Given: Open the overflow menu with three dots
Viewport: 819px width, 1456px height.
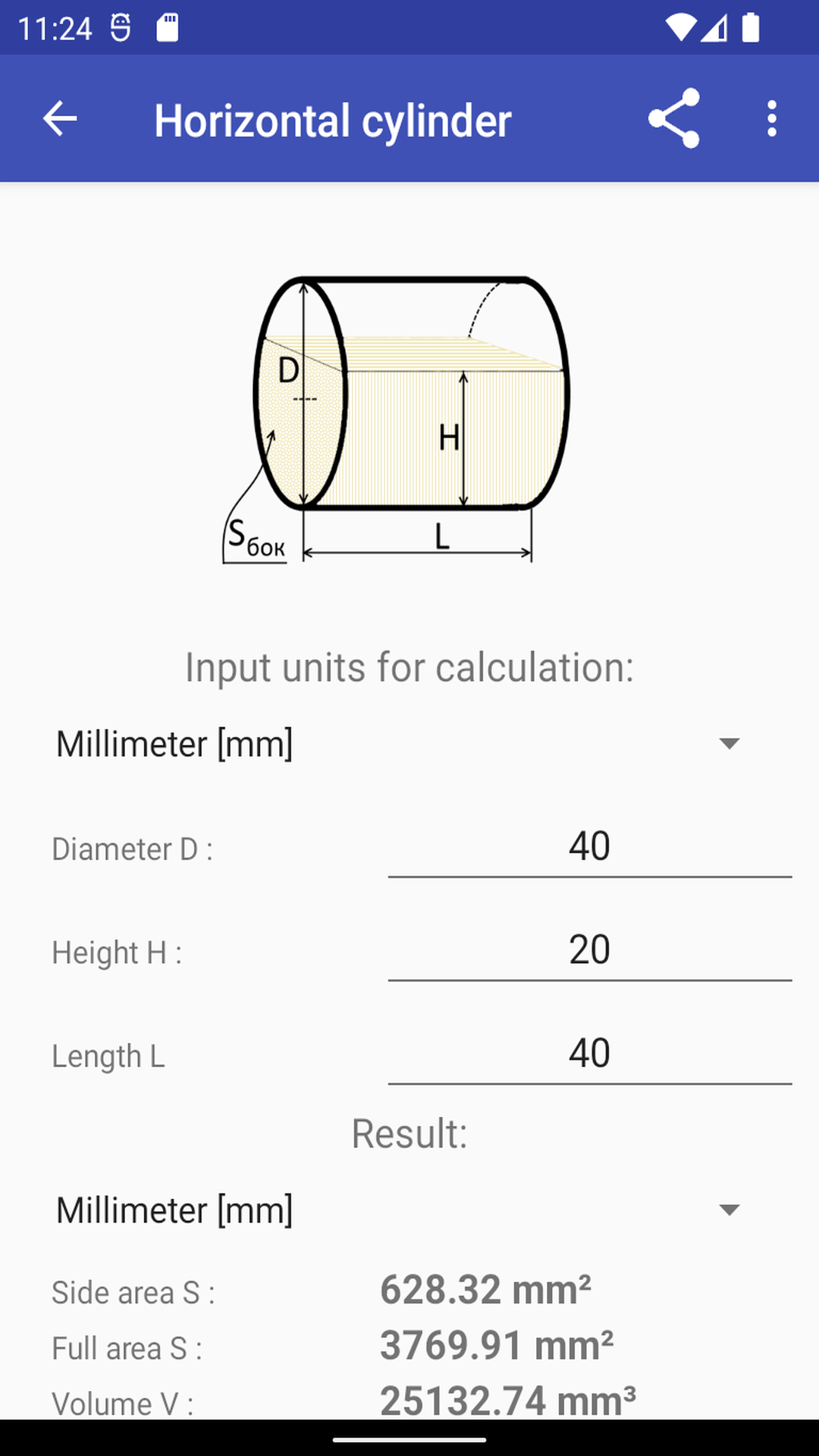Looking at the screenshot, I should pyautogui.click(x=772, y=118).
